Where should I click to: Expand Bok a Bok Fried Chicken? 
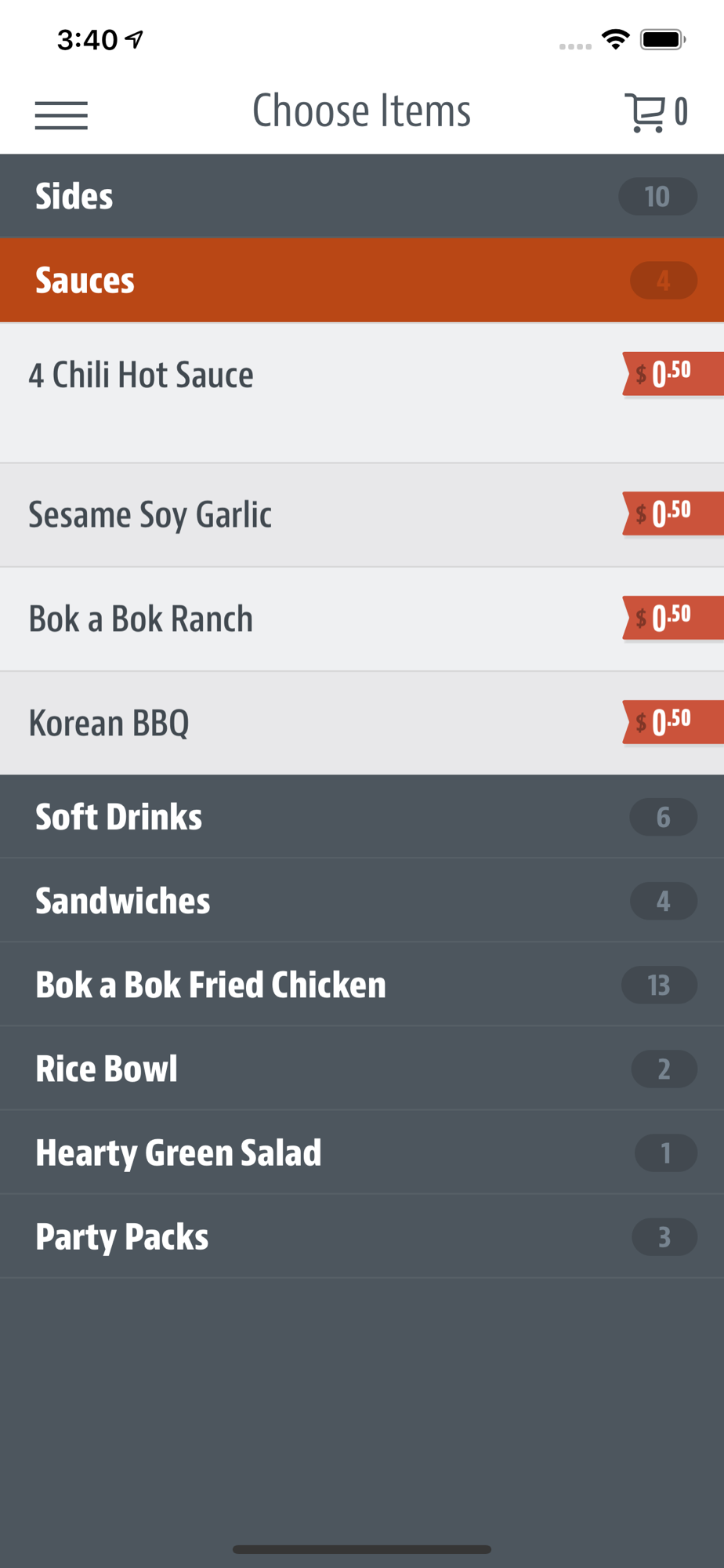(x=362, y=984)
